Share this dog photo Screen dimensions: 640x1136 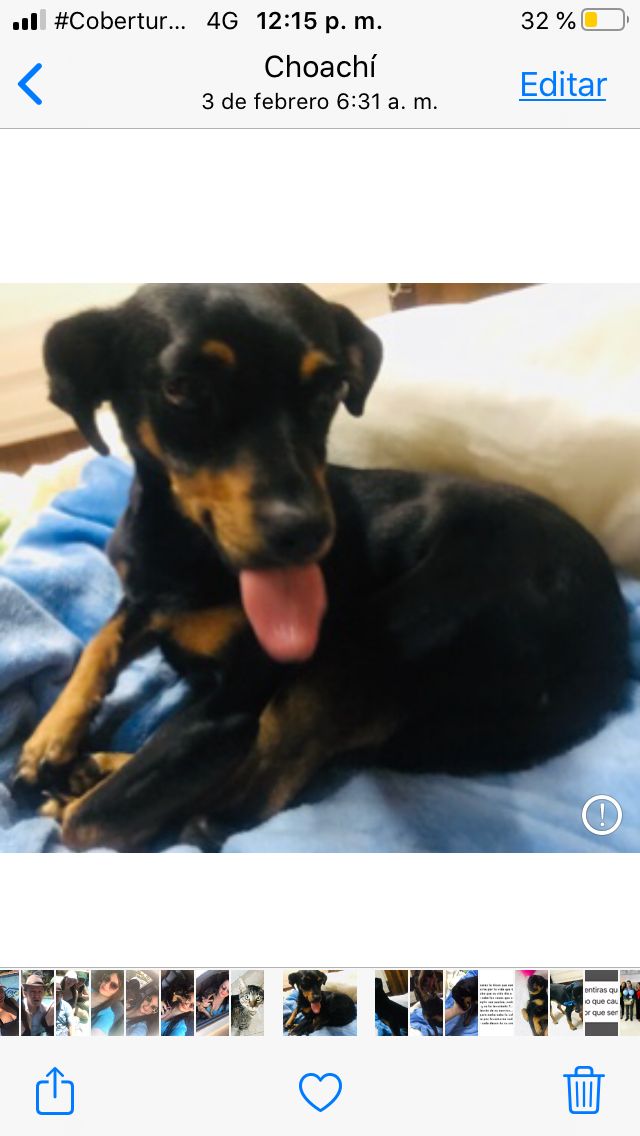55,1091
